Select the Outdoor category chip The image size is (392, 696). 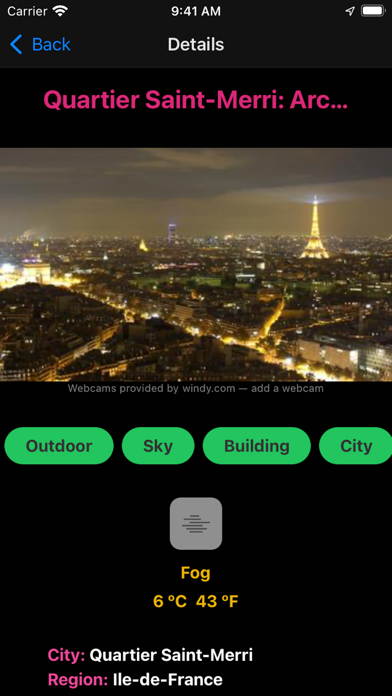click(59, 446)
